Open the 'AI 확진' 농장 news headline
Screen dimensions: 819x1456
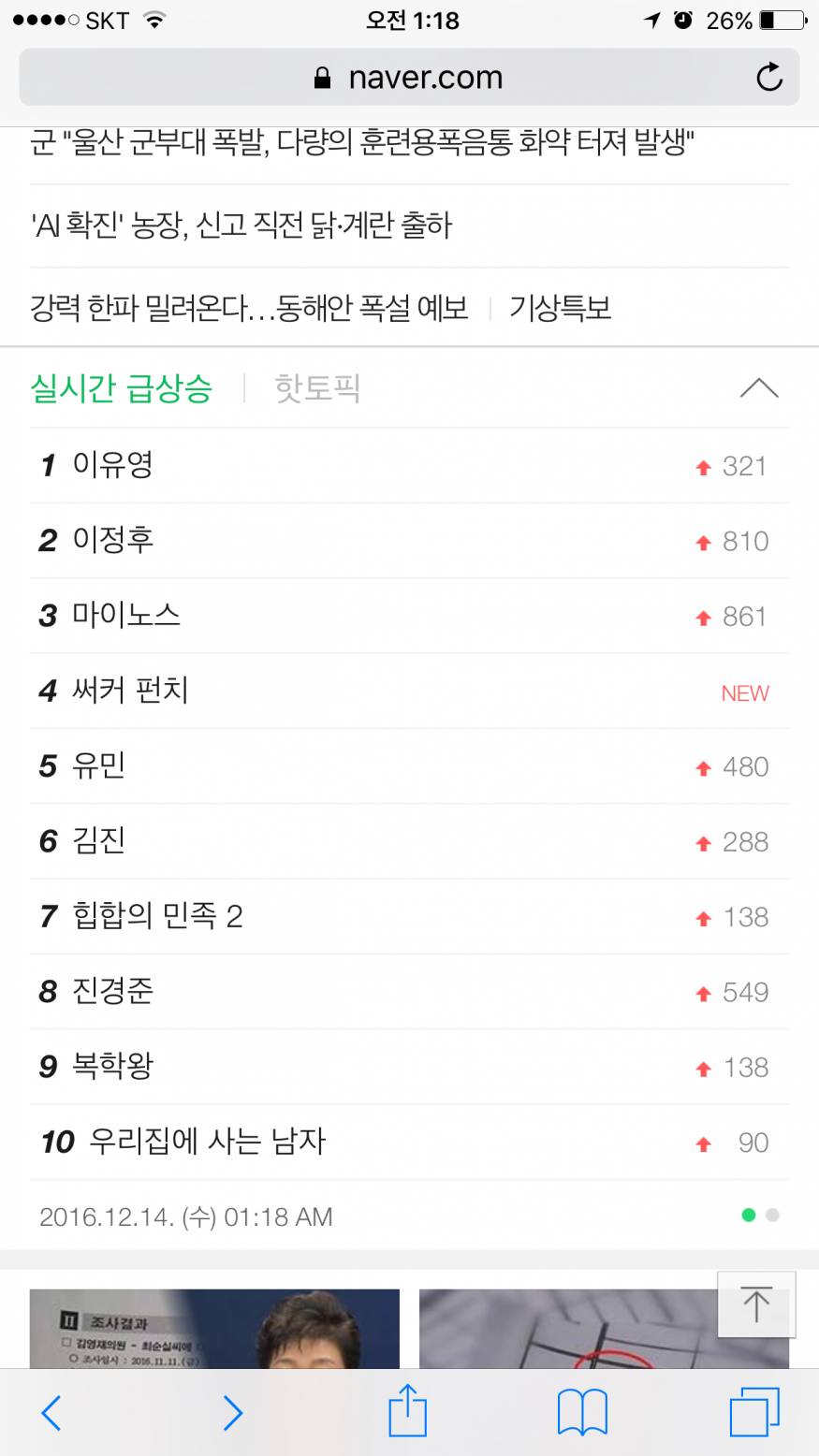pos(241,226)
